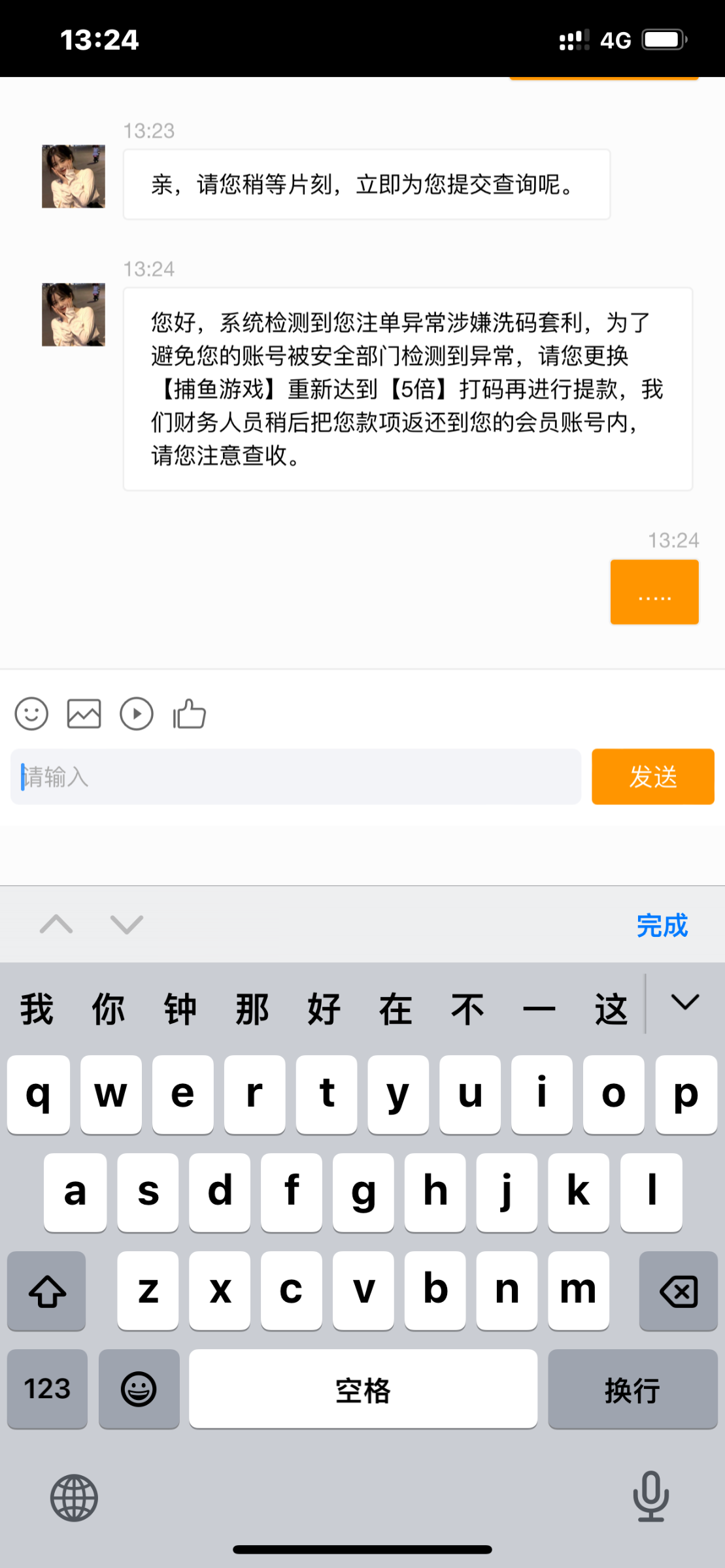Select the candidate word 你
Viewport: 725px width, 1568px height.
(109, 1009)
